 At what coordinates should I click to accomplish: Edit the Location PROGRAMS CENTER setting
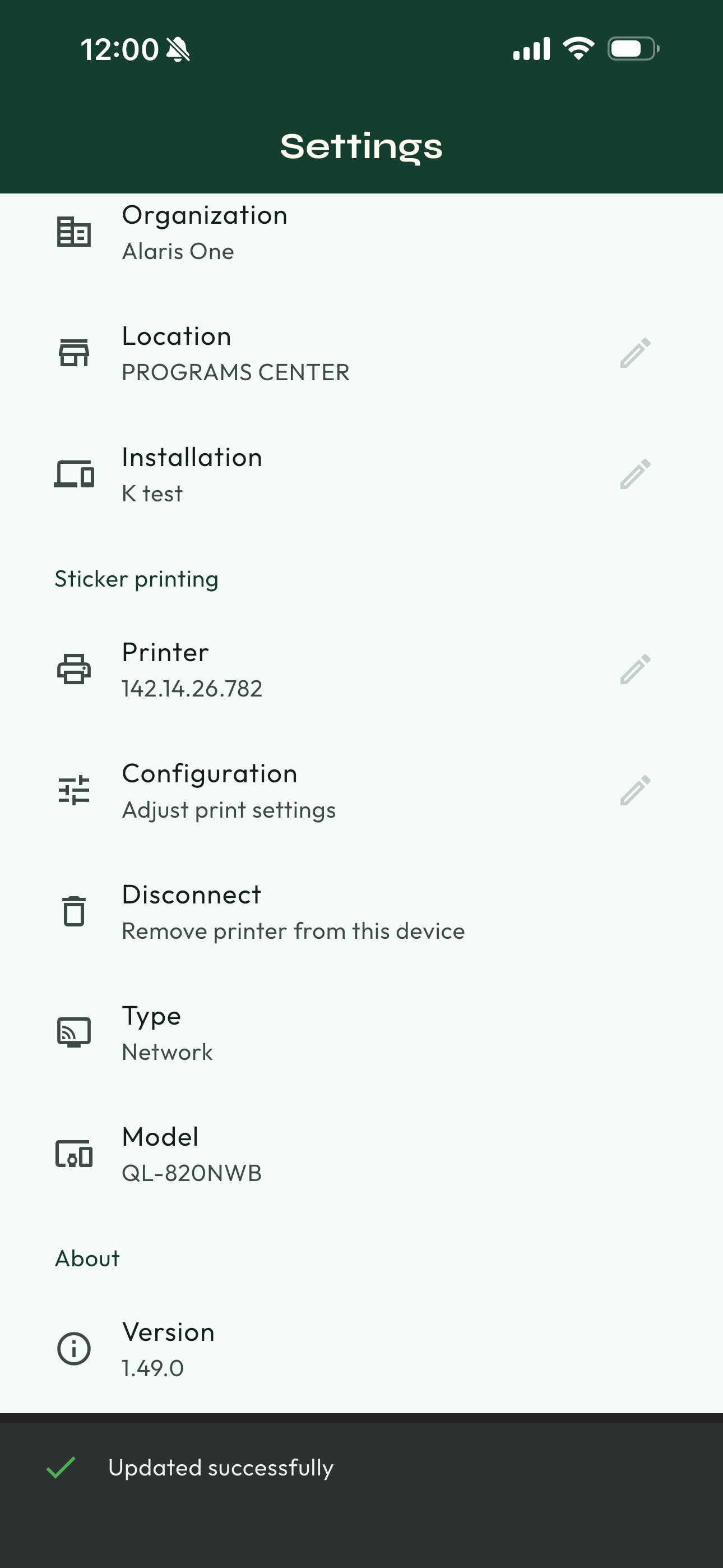point(635,353)
